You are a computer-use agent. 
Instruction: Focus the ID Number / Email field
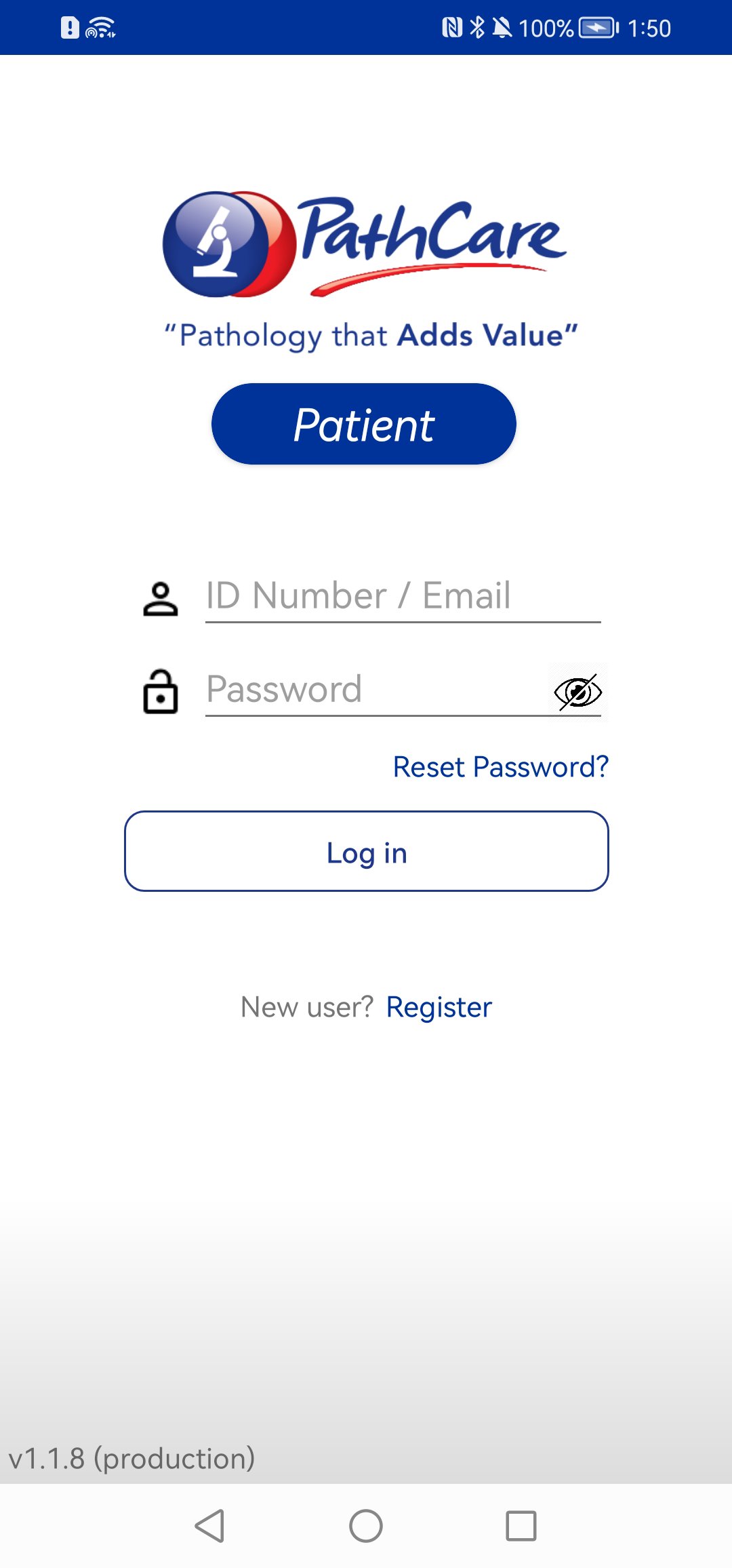(380, 597)
